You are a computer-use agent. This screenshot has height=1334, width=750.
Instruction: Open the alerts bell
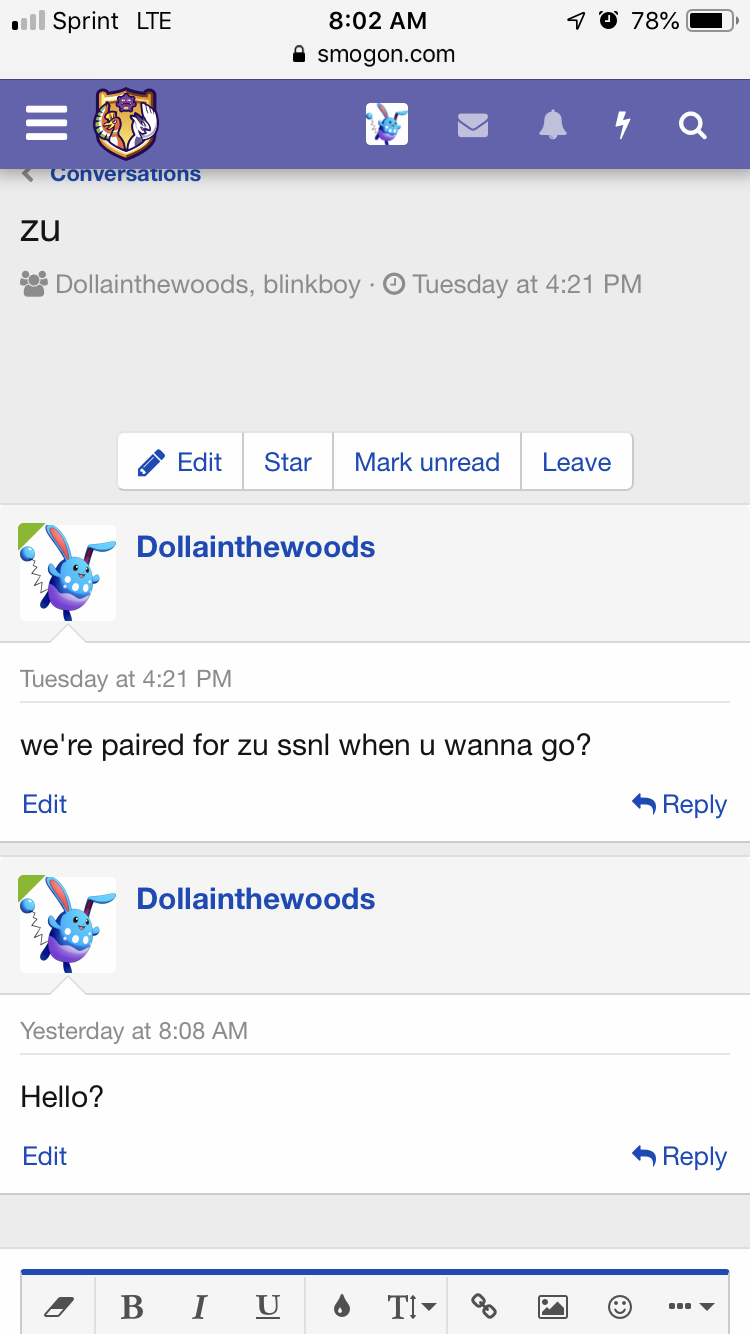point(553,125)
